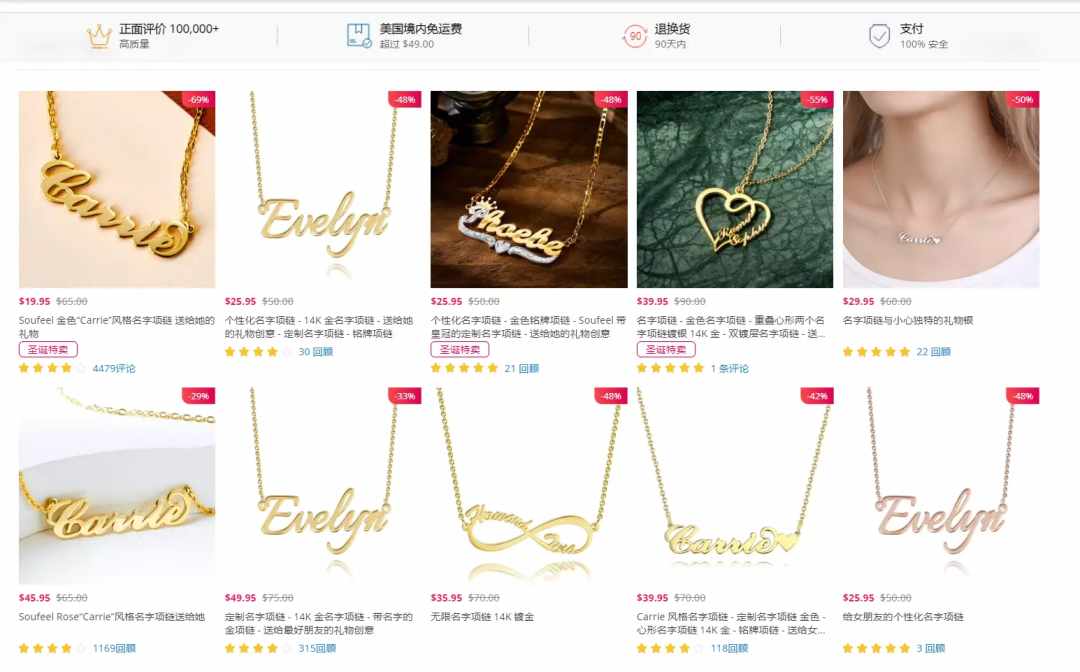Open the 30 回顾 reviews link
This screenshot has height=672, width=1080.
click(316, 352)
